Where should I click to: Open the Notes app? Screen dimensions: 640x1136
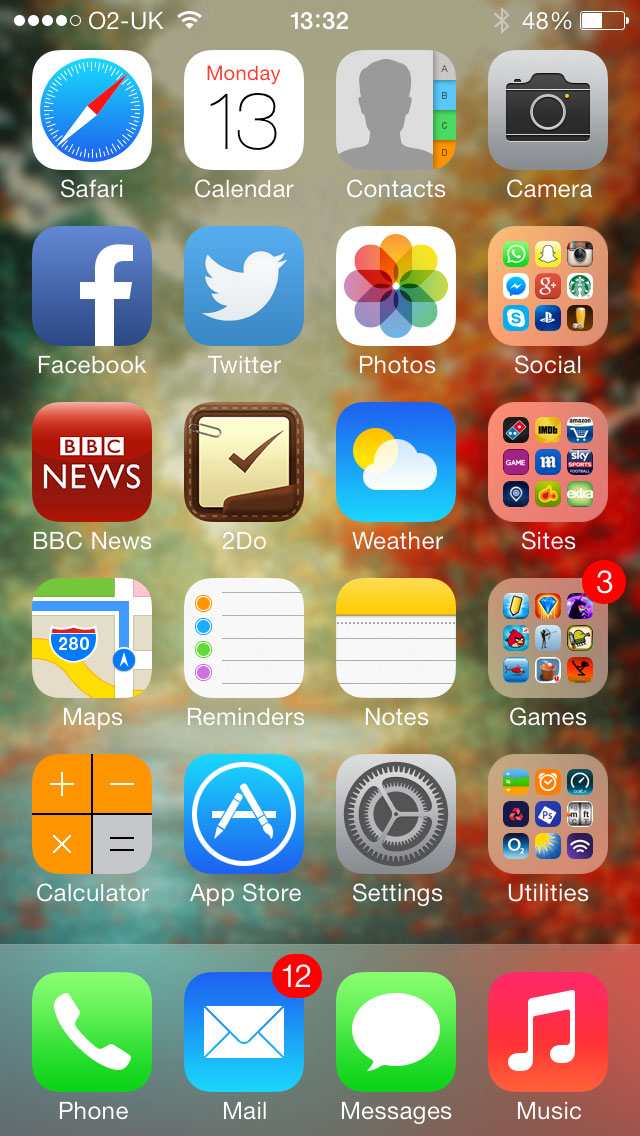(396, 638)
